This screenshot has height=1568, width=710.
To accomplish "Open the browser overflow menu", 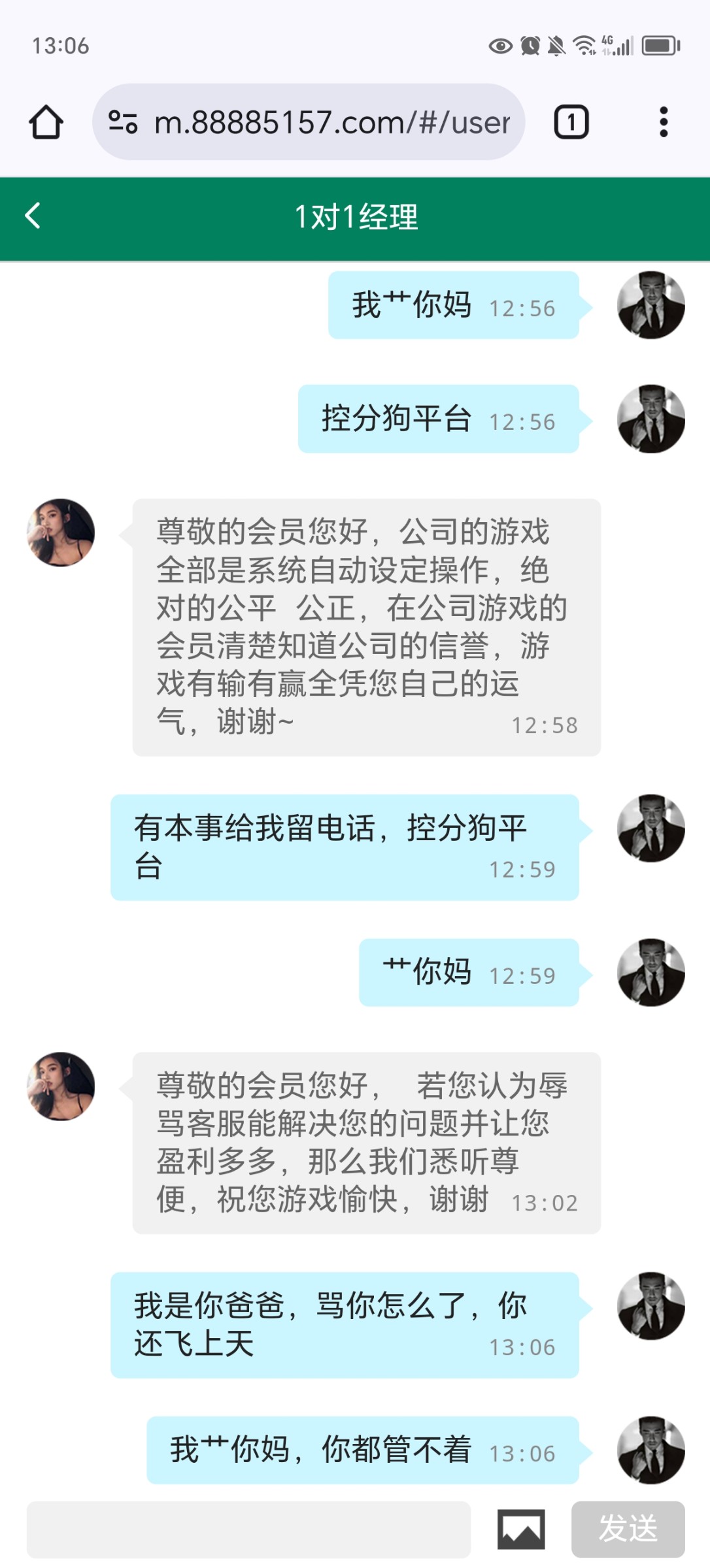I will pos(664,122).
